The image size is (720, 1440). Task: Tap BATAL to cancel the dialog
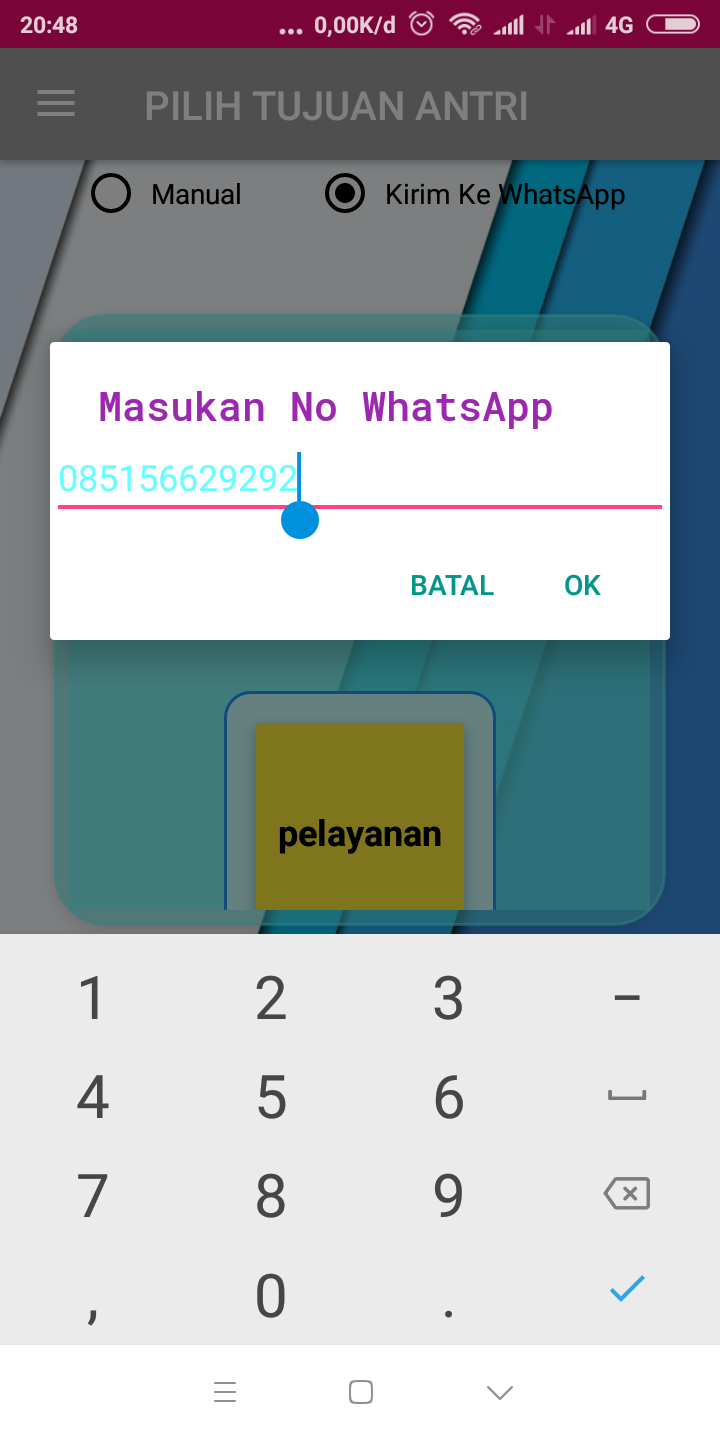pos(452,586)
